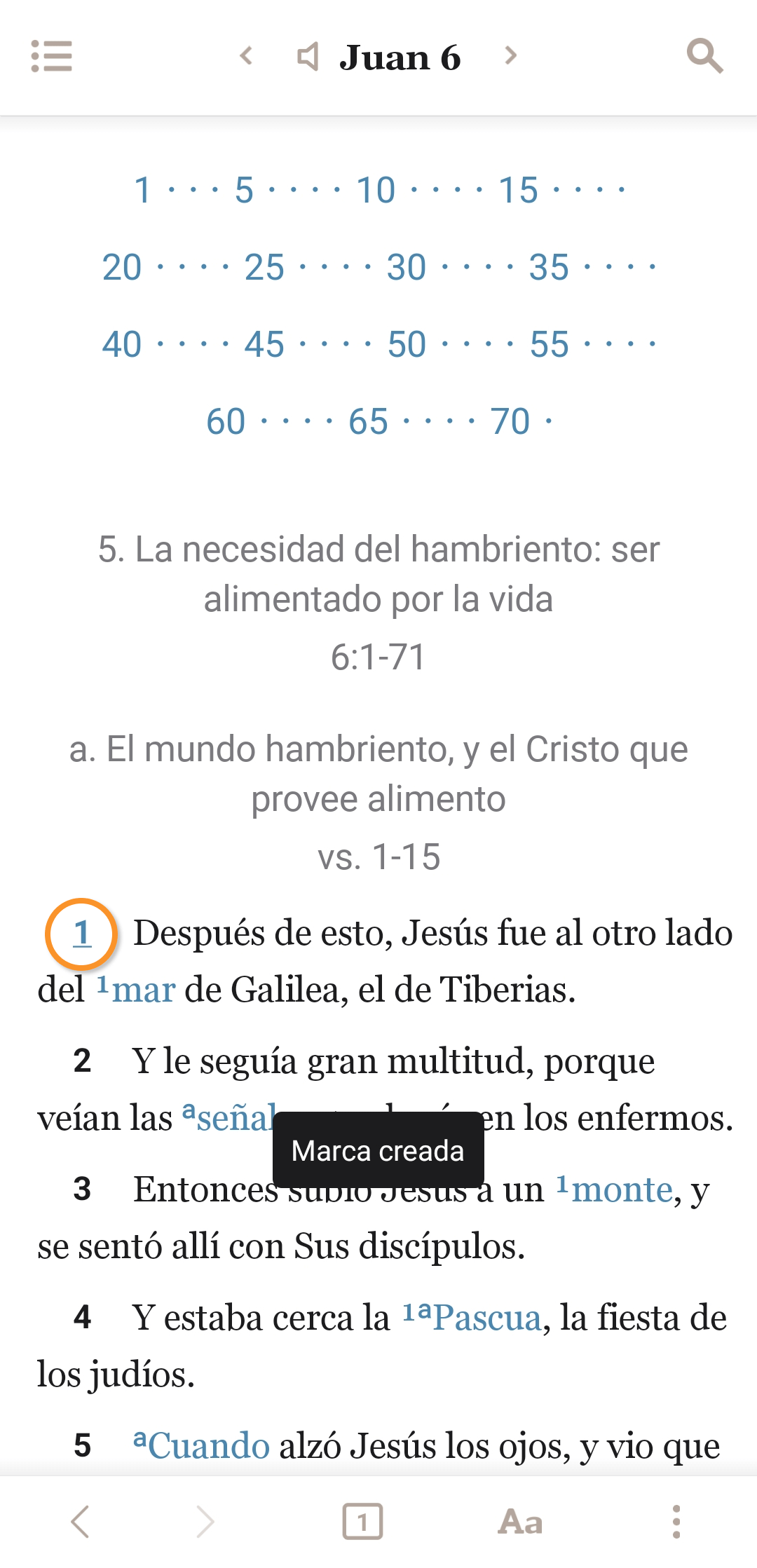Go to the previous chapter arrow
The image size is (757, 1568).
coord(246,55)
